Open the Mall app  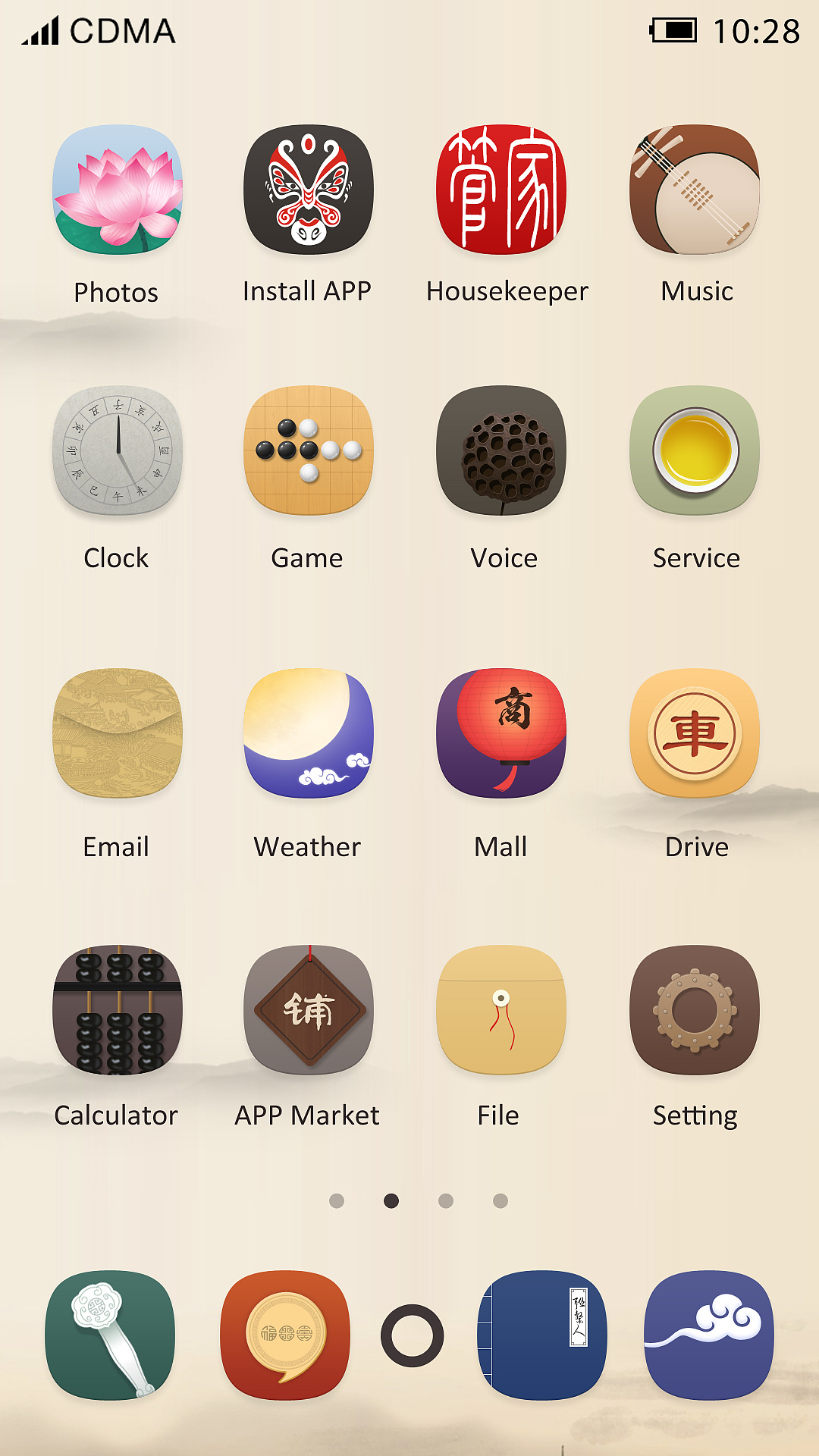(x=501, y=733)
